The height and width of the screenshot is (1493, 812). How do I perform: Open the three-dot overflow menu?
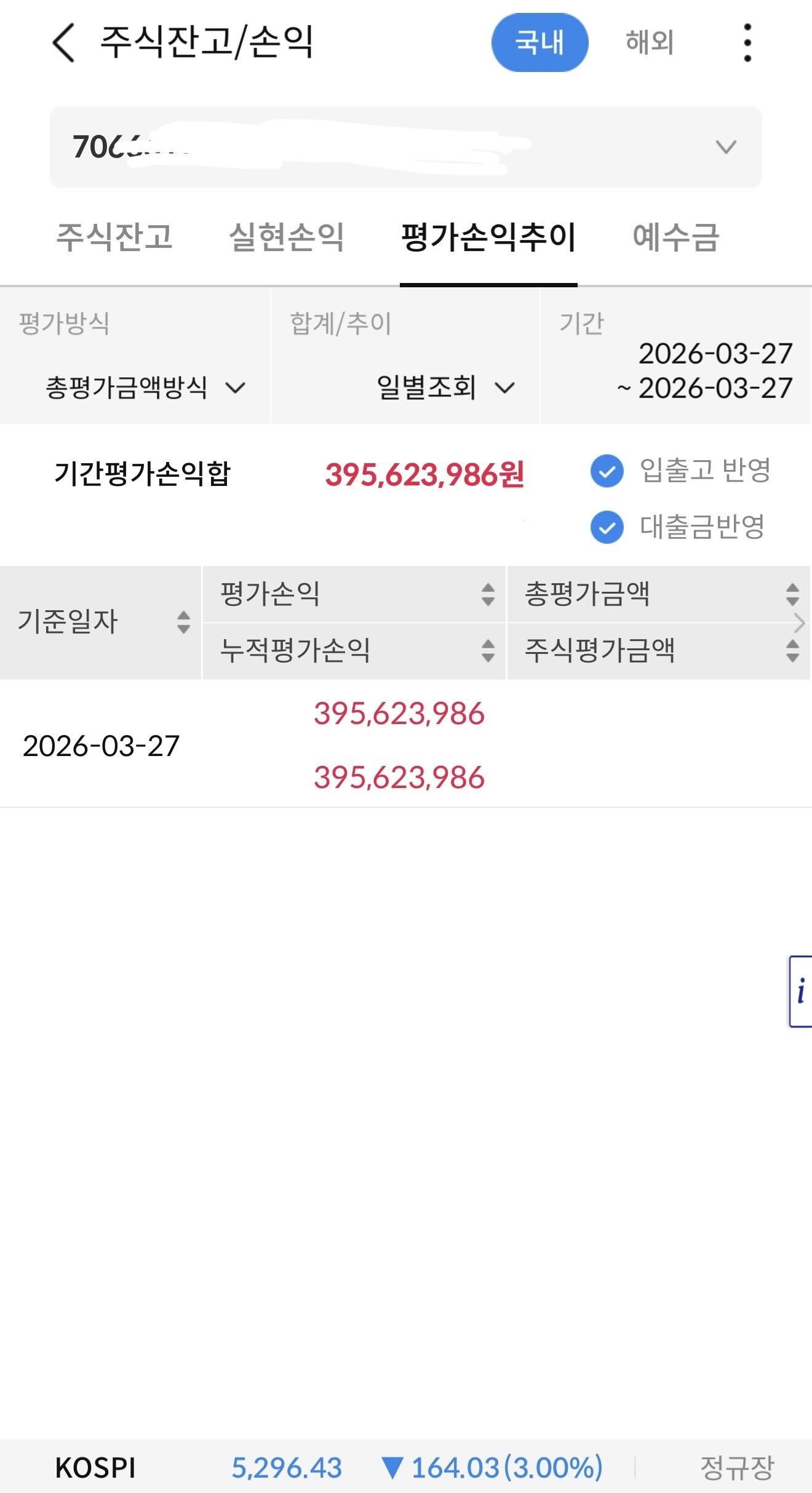747,43
